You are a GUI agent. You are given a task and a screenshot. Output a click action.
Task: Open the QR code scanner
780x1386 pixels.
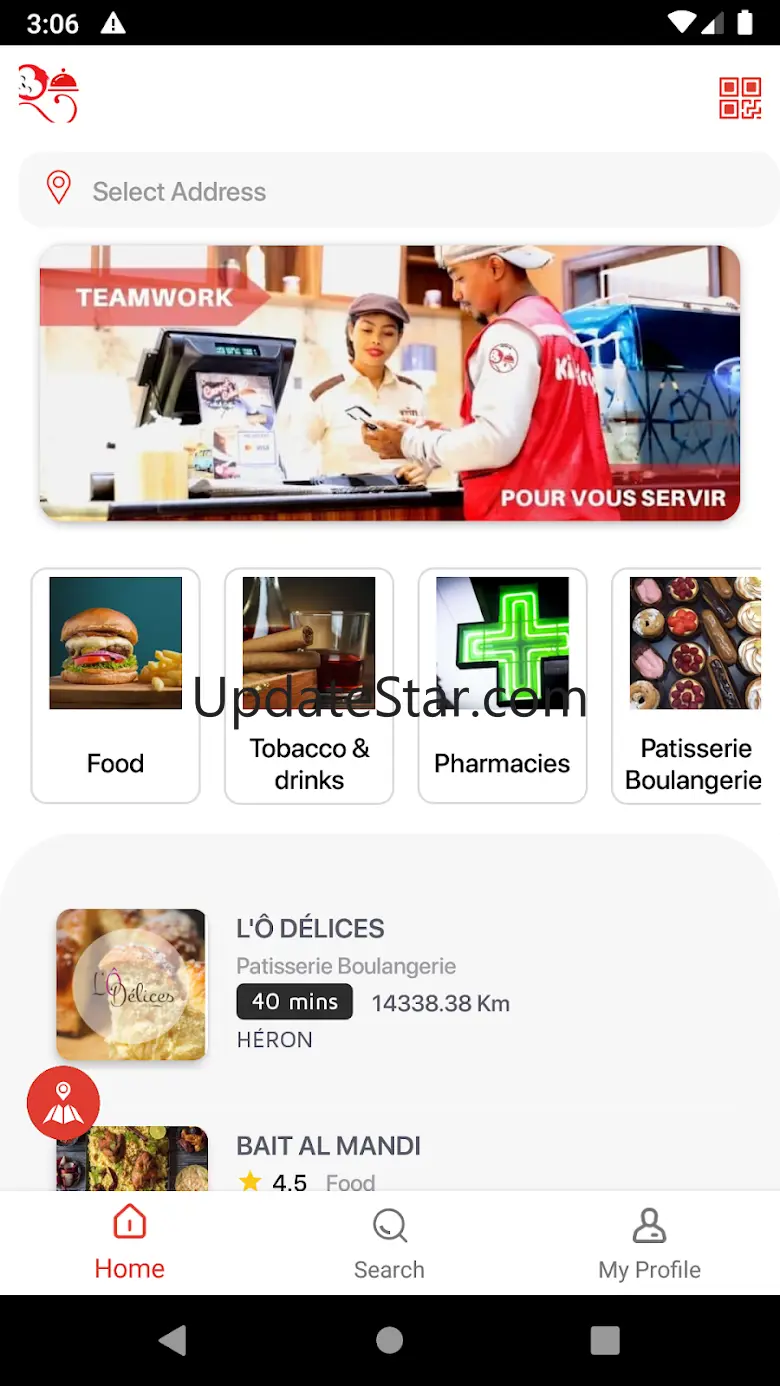point(740,98)
